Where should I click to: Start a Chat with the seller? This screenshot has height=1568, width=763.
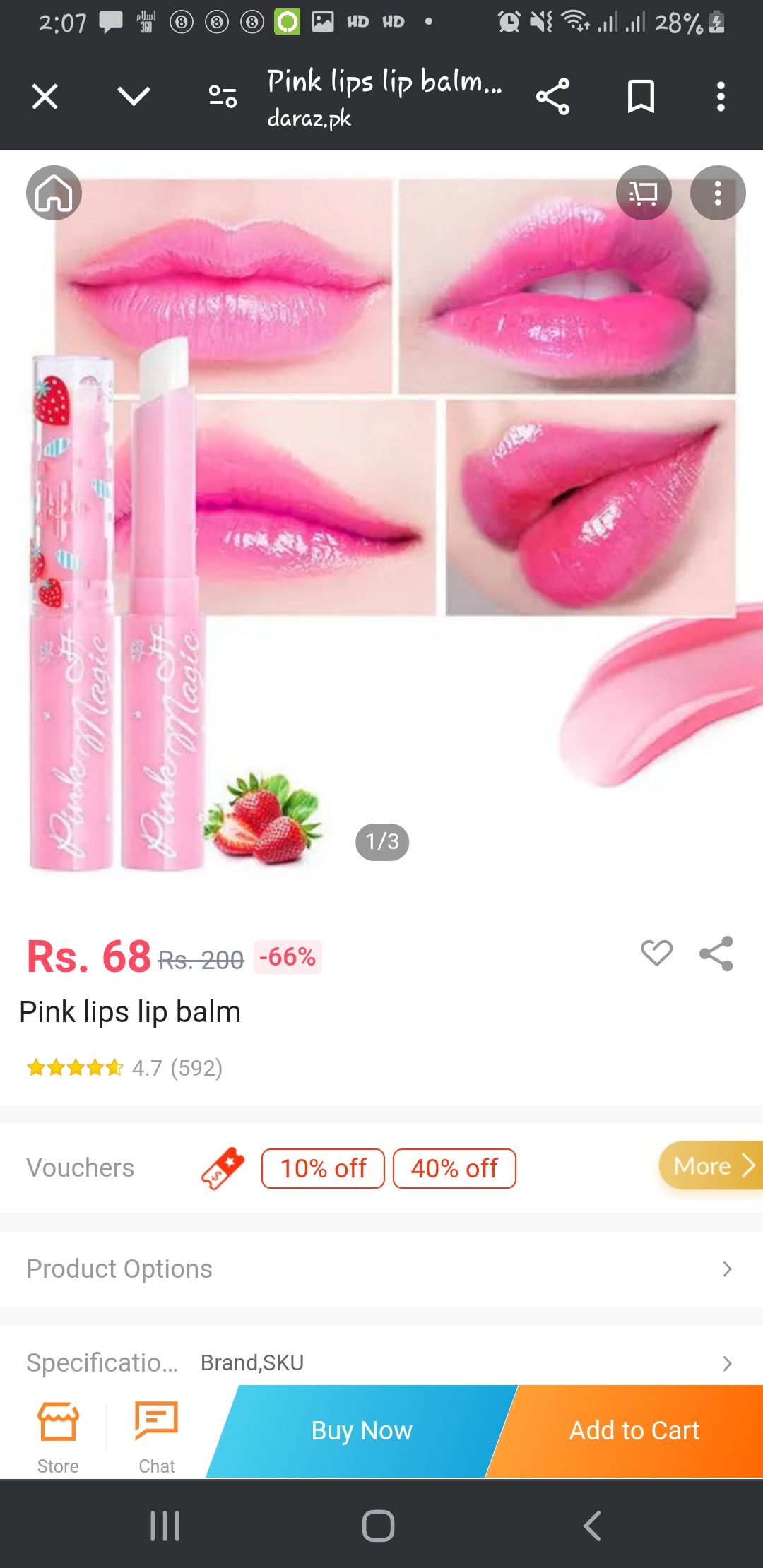click(156, 1435)
